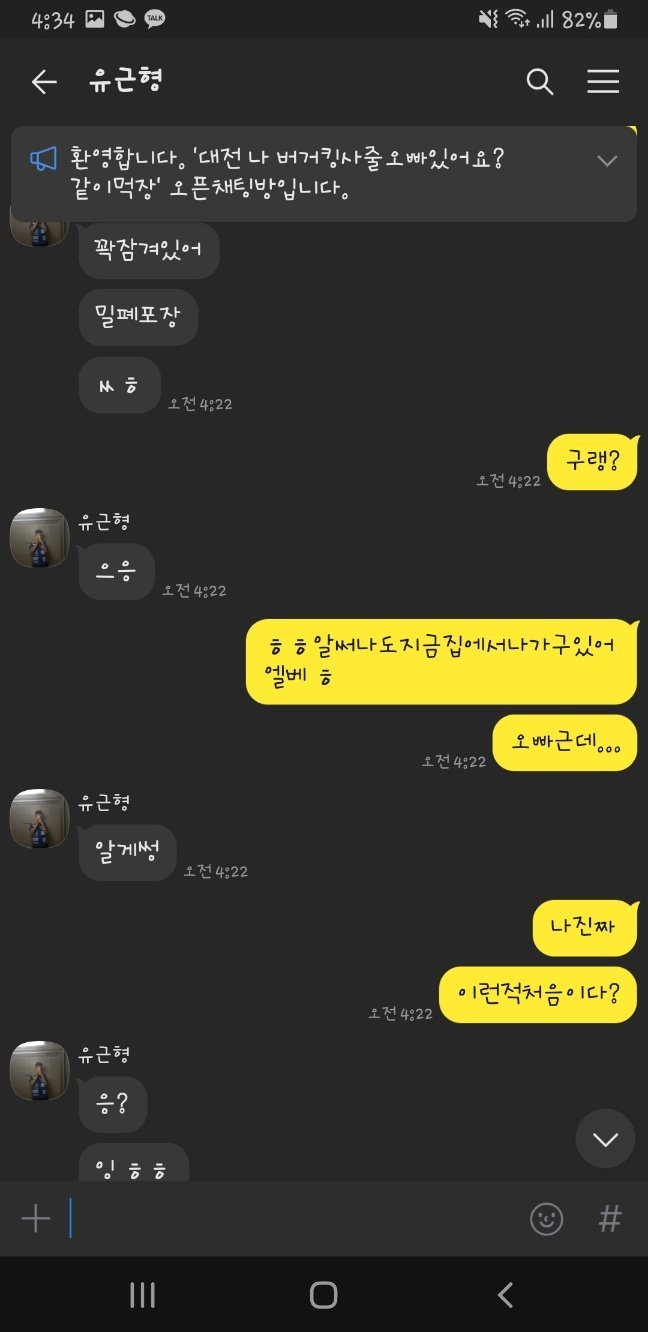View 유근형's profile photo beside 으응
This screenshot has height=1332, width=648.
[39, 538]
